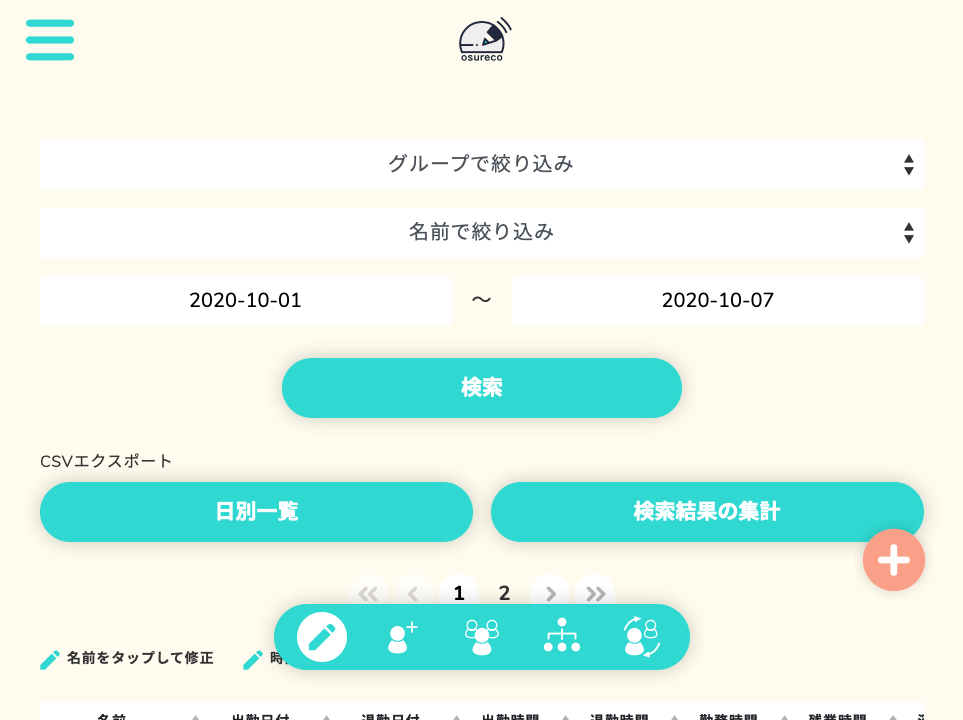Go to the next page arrow
The image size is (963, 720).
tap(550, 593)
